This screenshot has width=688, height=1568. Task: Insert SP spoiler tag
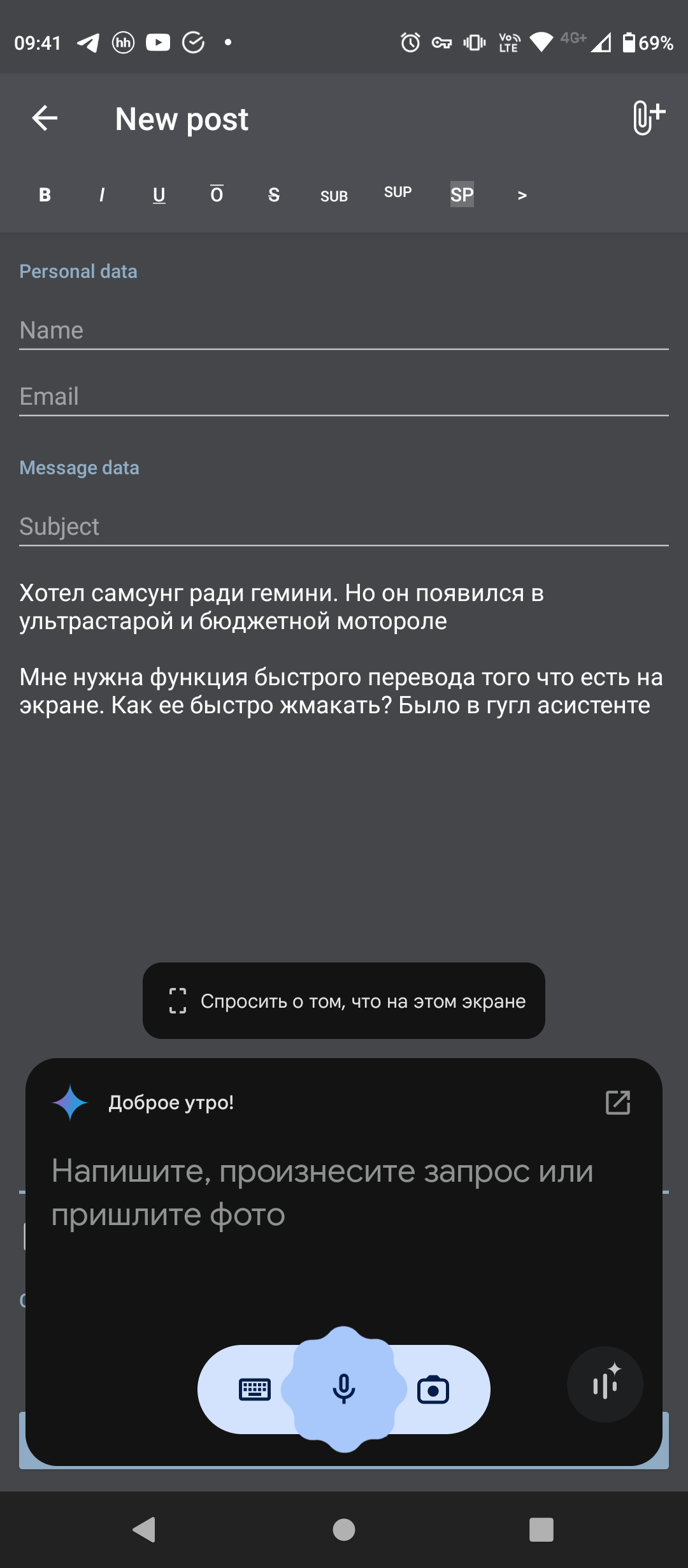pos(462,194)
